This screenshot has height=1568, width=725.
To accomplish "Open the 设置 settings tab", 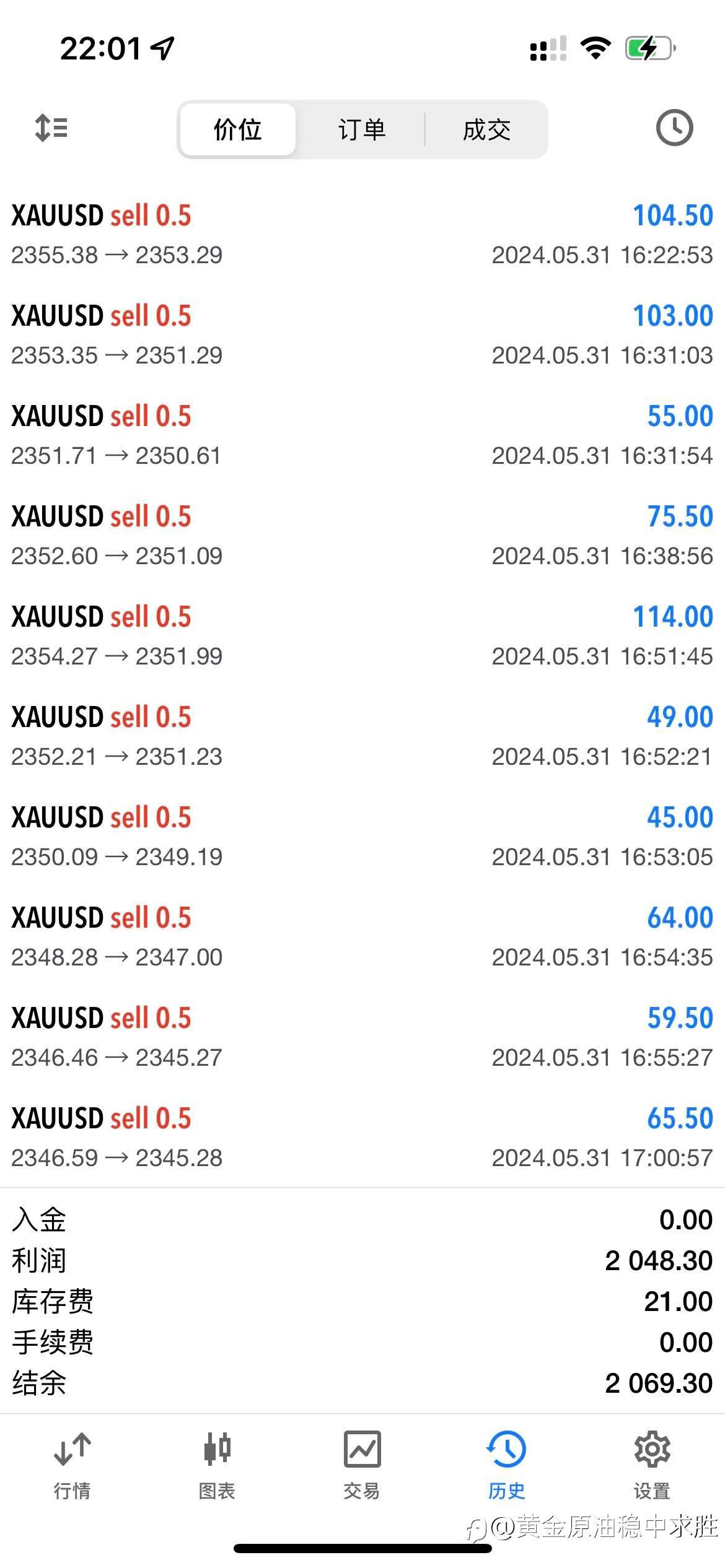I will 652,1465.
